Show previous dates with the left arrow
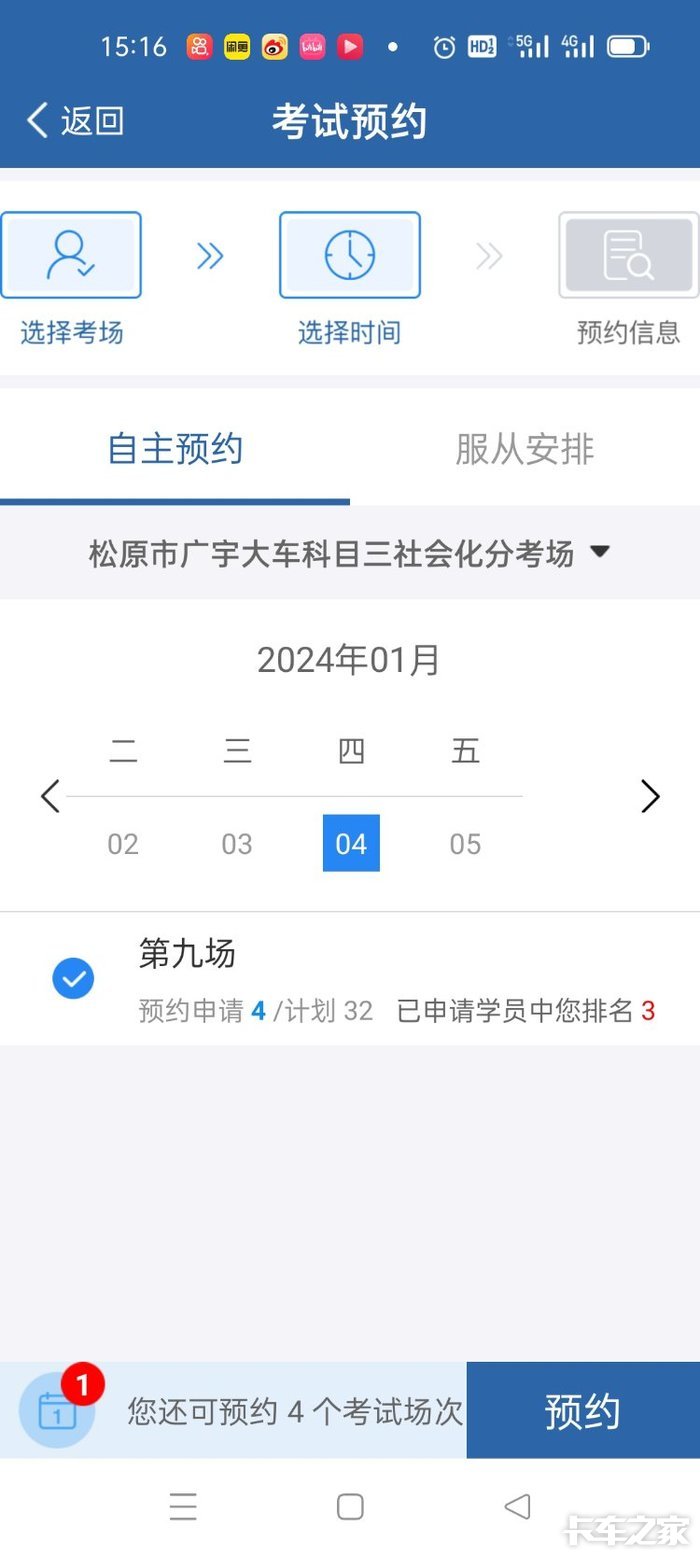The height and width of the screenshot is (1555, 700). [x=50, y=796]
